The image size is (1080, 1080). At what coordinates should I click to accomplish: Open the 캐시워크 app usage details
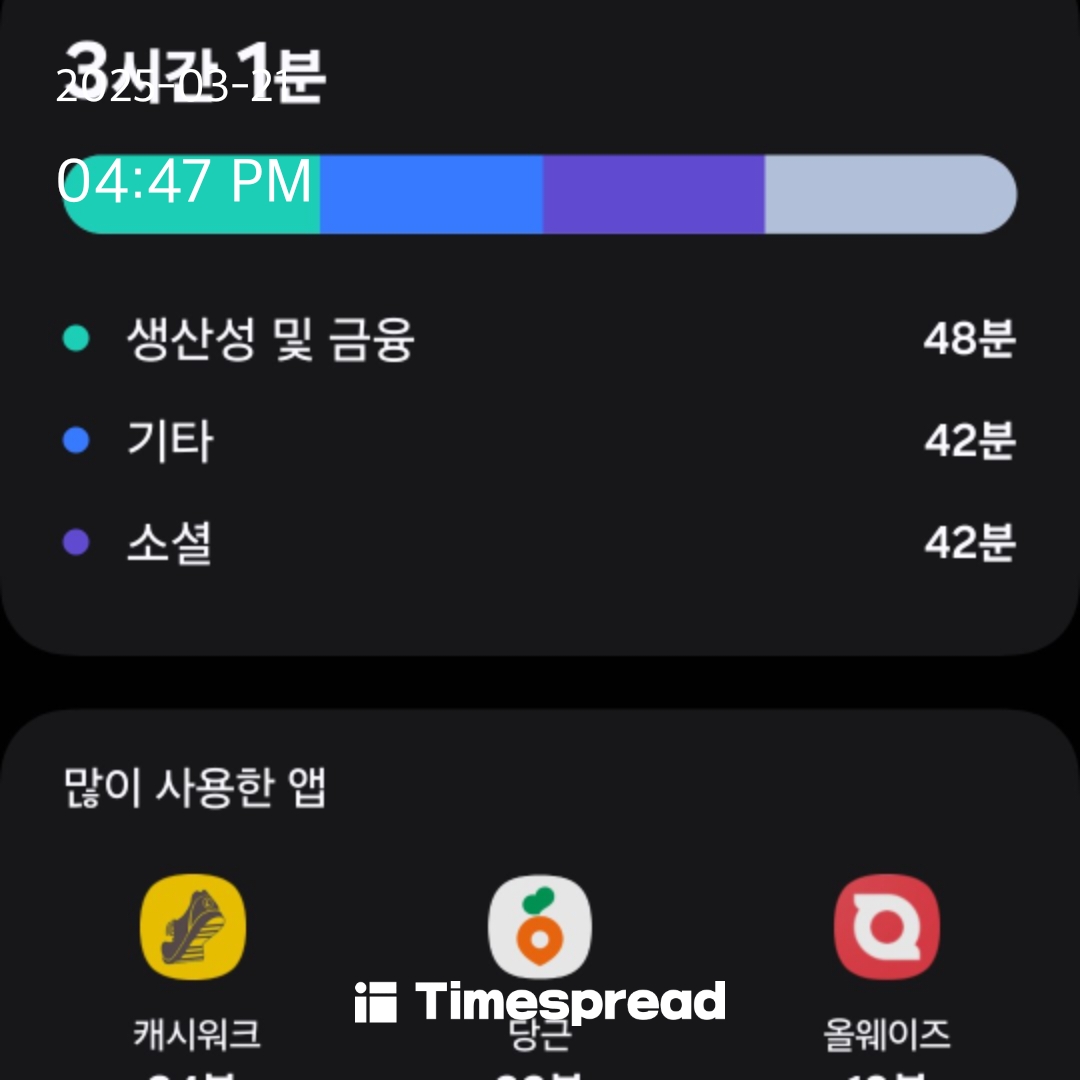193,927
